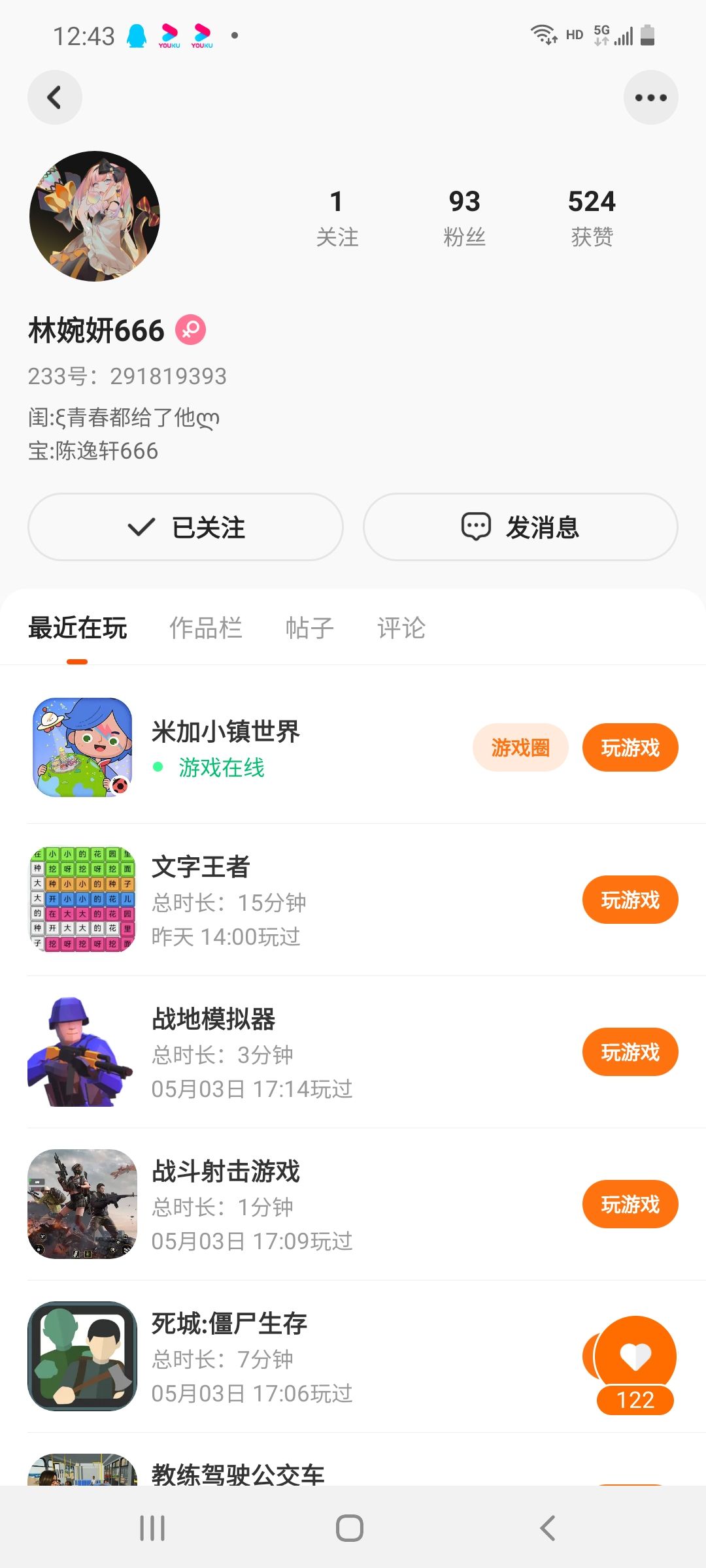View the 关注 following list
Image resolution: width=706 pixels, height=1568 pixels.
tap(337, 218)
